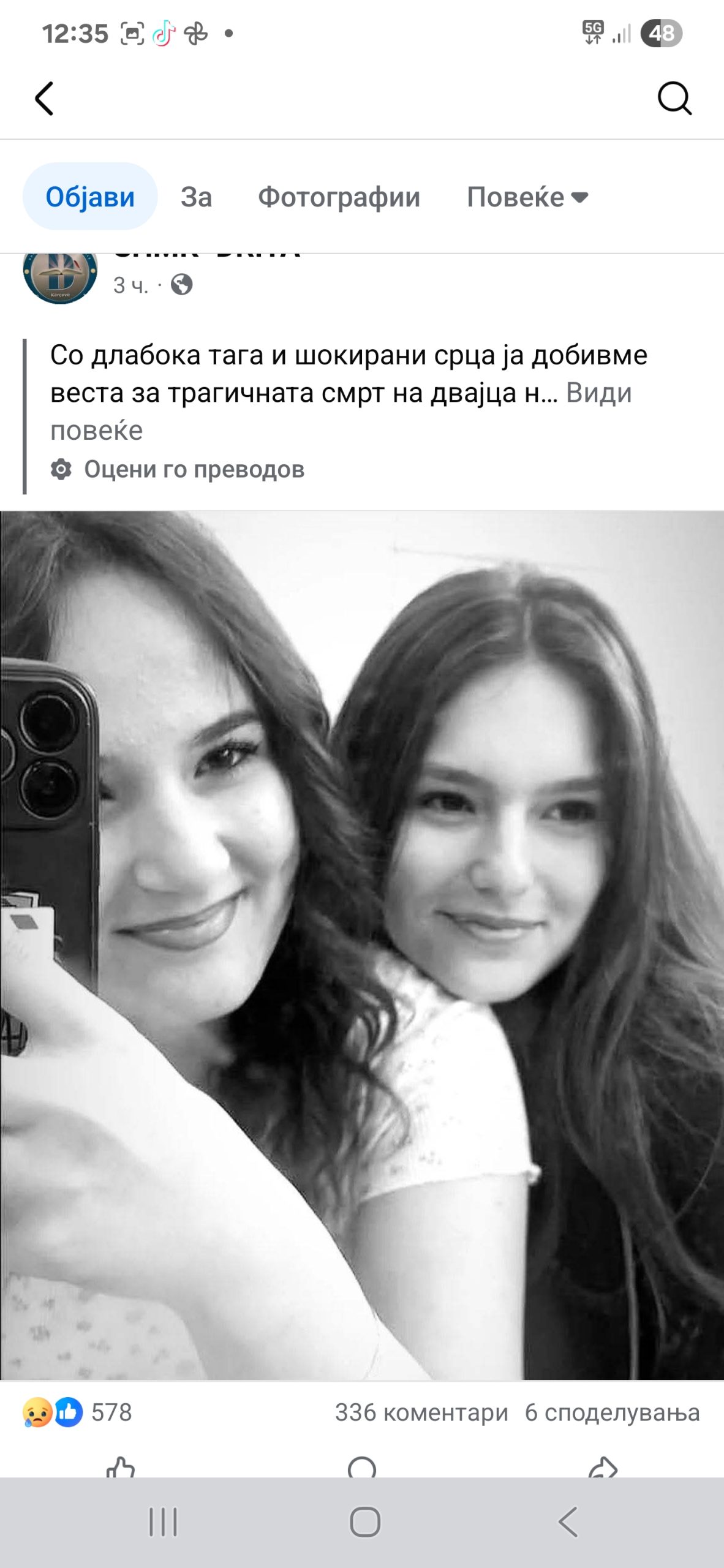Open the search magnifier icon

(674, 98)
